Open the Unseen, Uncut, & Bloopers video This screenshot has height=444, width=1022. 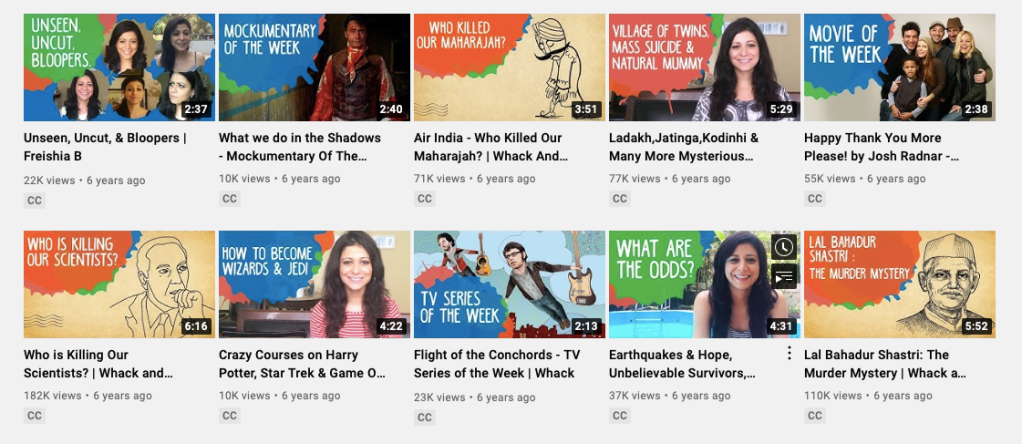[x=118, y=67]
